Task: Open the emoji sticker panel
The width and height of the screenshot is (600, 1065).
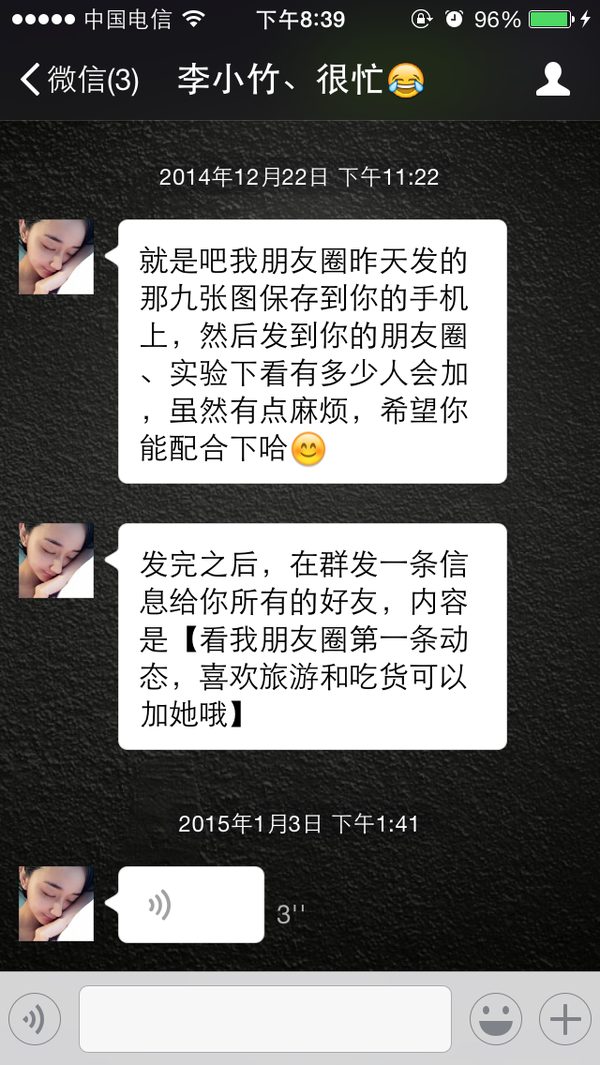Action: [x=496, y=1019]
